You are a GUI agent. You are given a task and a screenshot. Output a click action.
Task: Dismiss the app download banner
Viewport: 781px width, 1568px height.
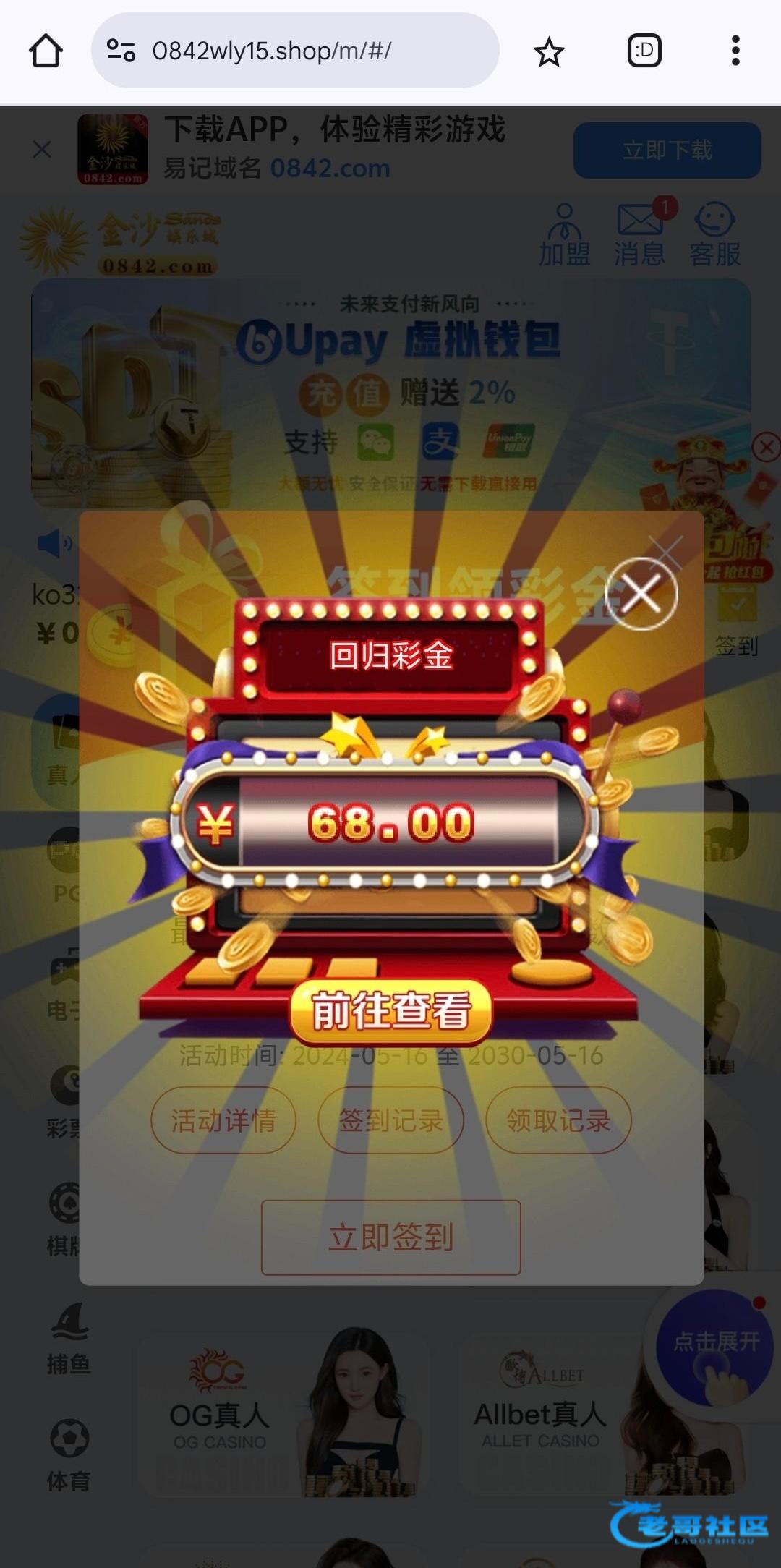click(42, 150)
